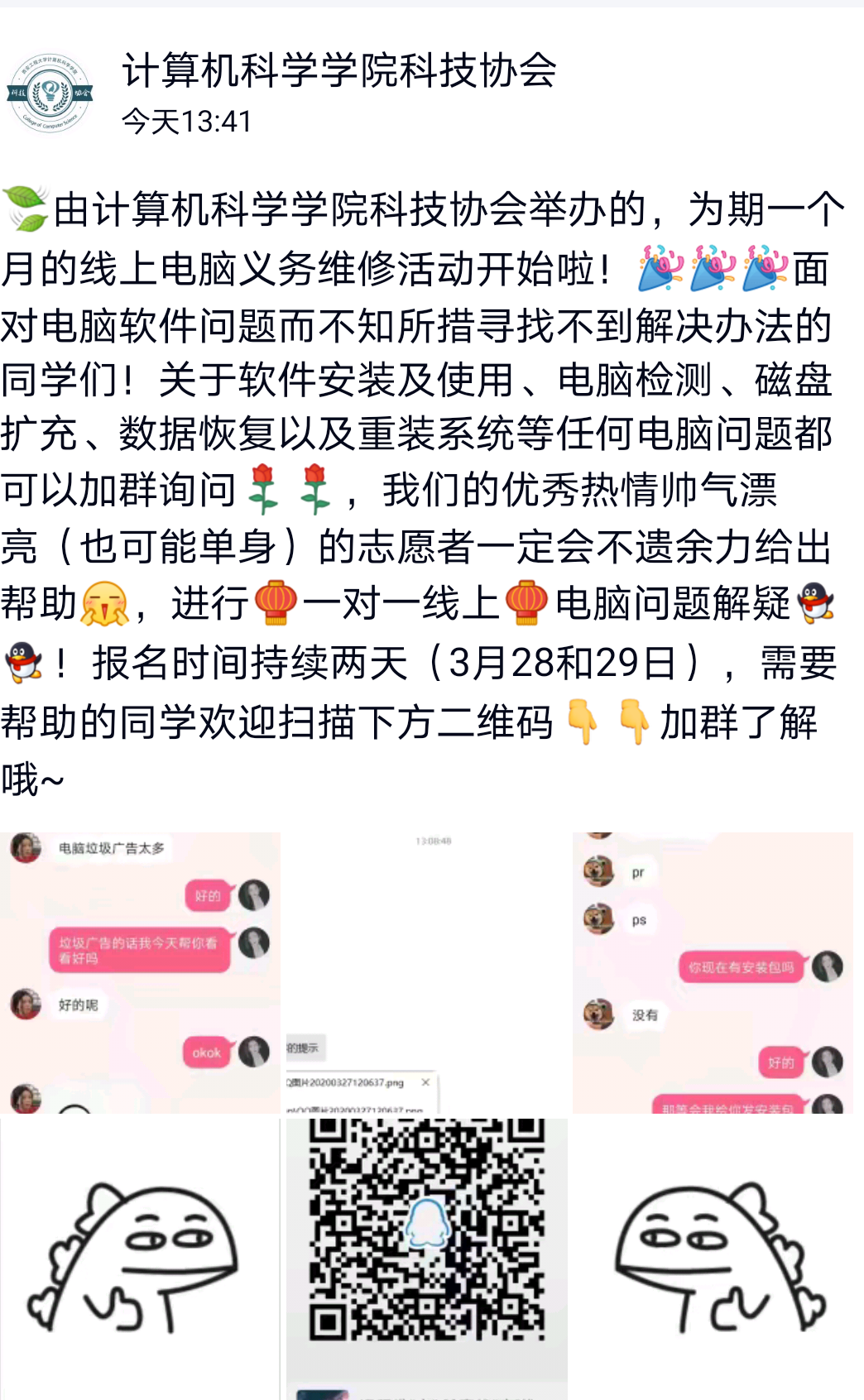View the right-facing cartoon dinosaur image
Viewport: 864px width, 1400px height.
[141, 1258]
